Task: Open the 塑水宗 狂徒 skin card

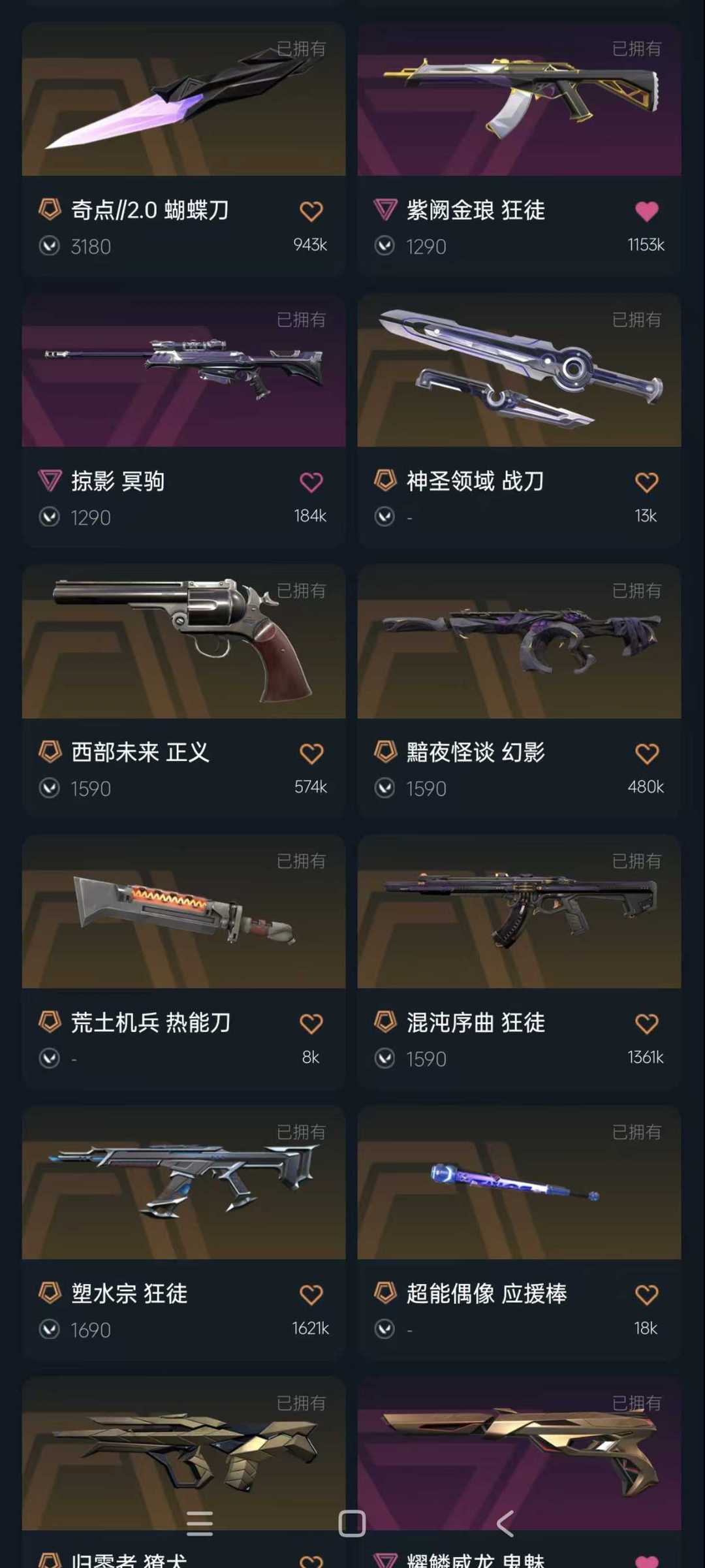Action: pos(183,1183)
